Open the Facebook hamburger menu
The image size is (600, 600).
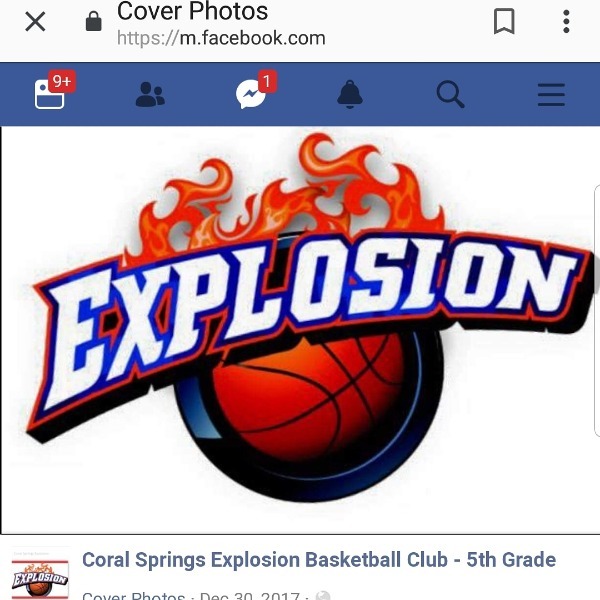click(x=551, y=95)
